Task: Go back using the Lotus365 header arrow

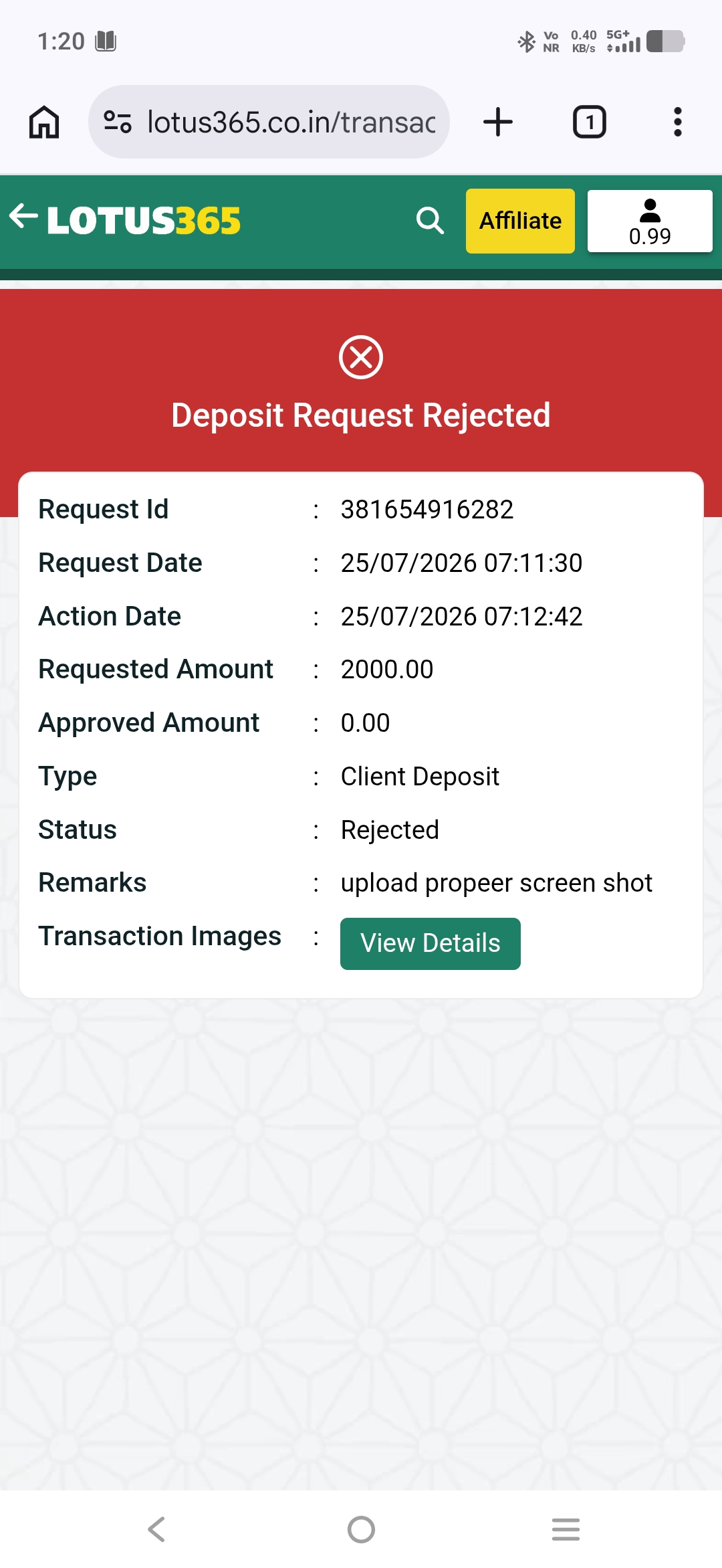Action: click(x=24, y=216)
